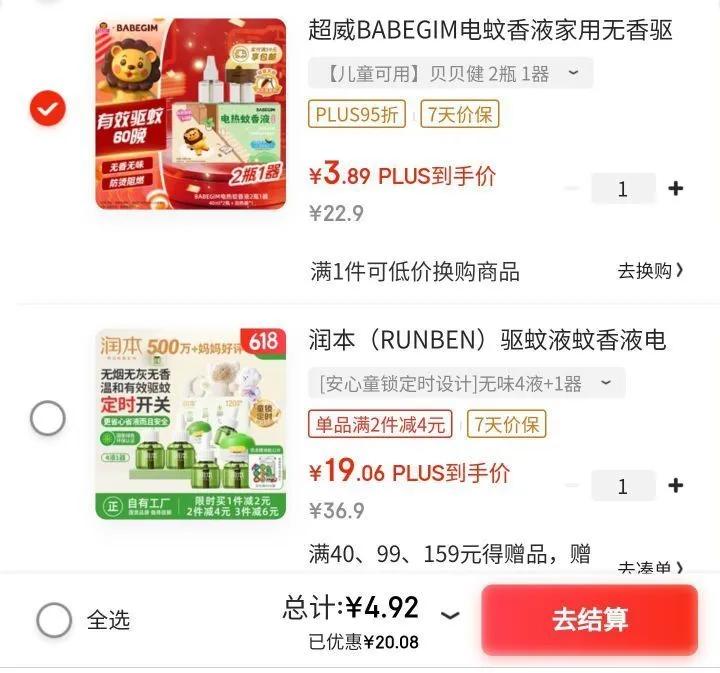The image size is (720, 673).
Task: Open the 超威BABEGIM电蚊香液 product title
Action: click(x=490, y=30)
